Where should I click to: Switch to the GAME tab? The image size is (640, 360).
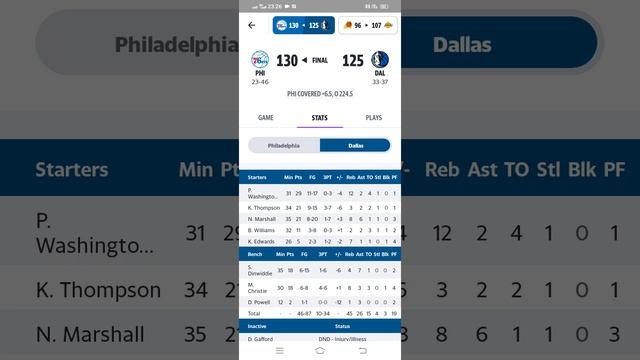point(266,118)
